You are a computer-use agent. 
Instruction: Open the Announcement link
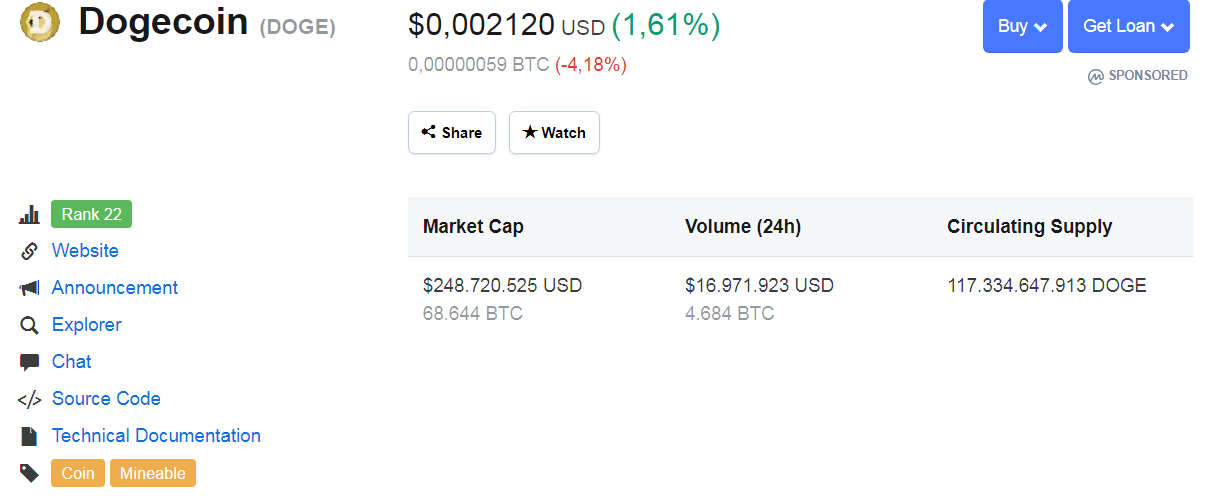115,288
